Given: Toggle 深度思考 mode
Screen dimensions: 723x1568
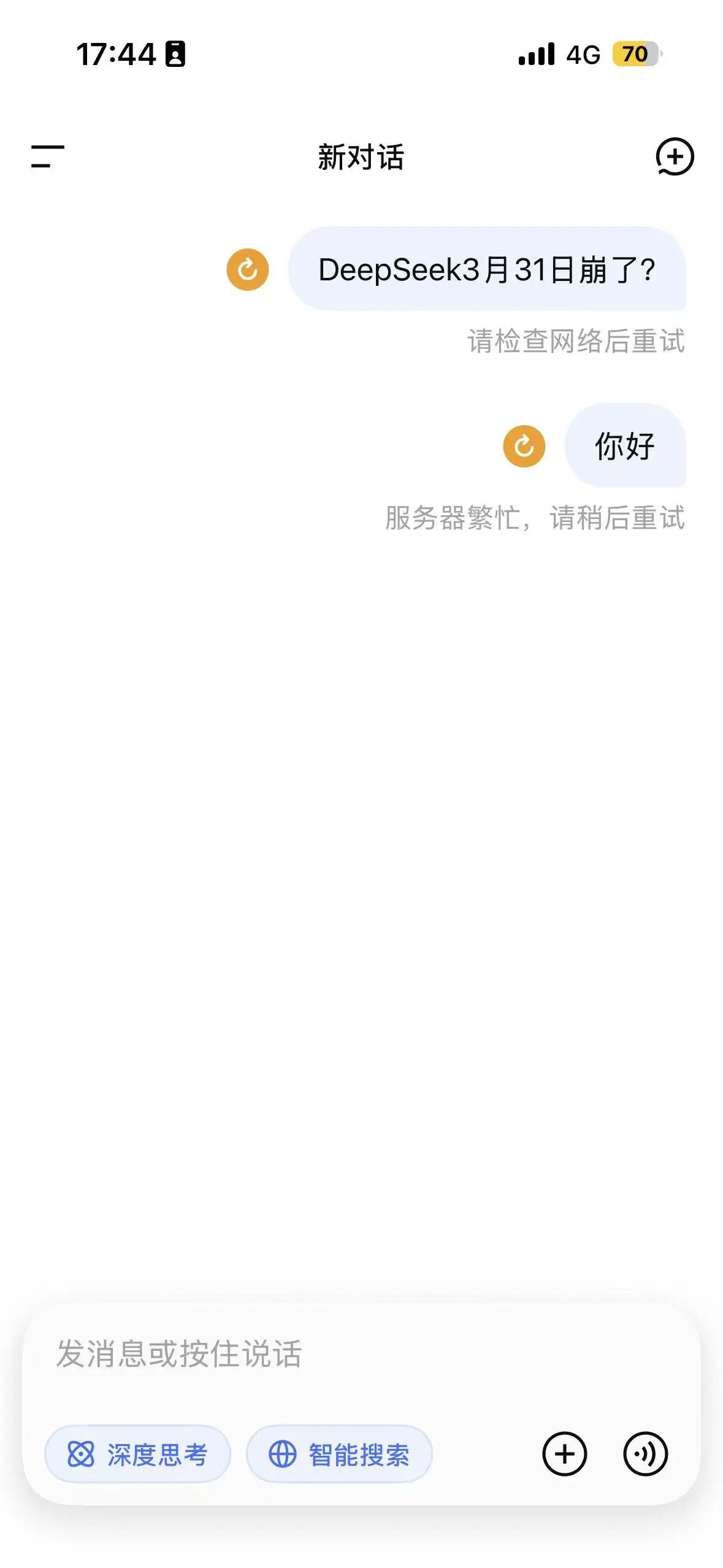Looking at the screenshot, I should click(x=138, y=1454).
